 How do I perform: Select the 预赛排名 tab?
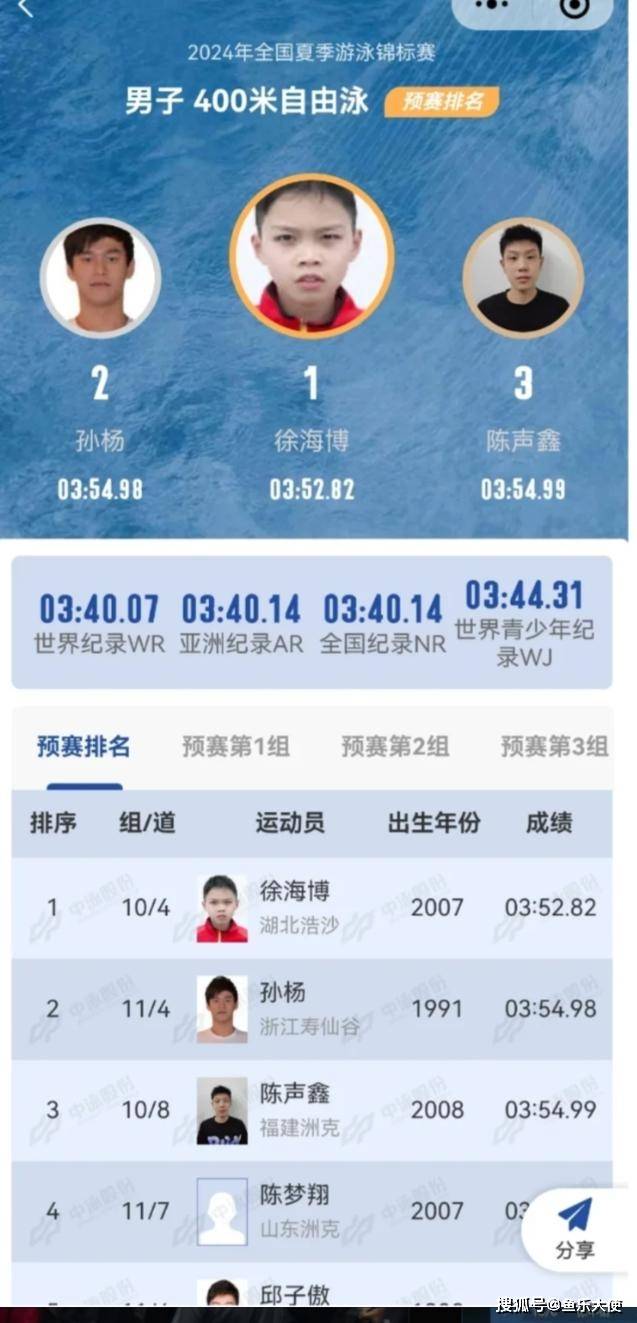point(84,746)
